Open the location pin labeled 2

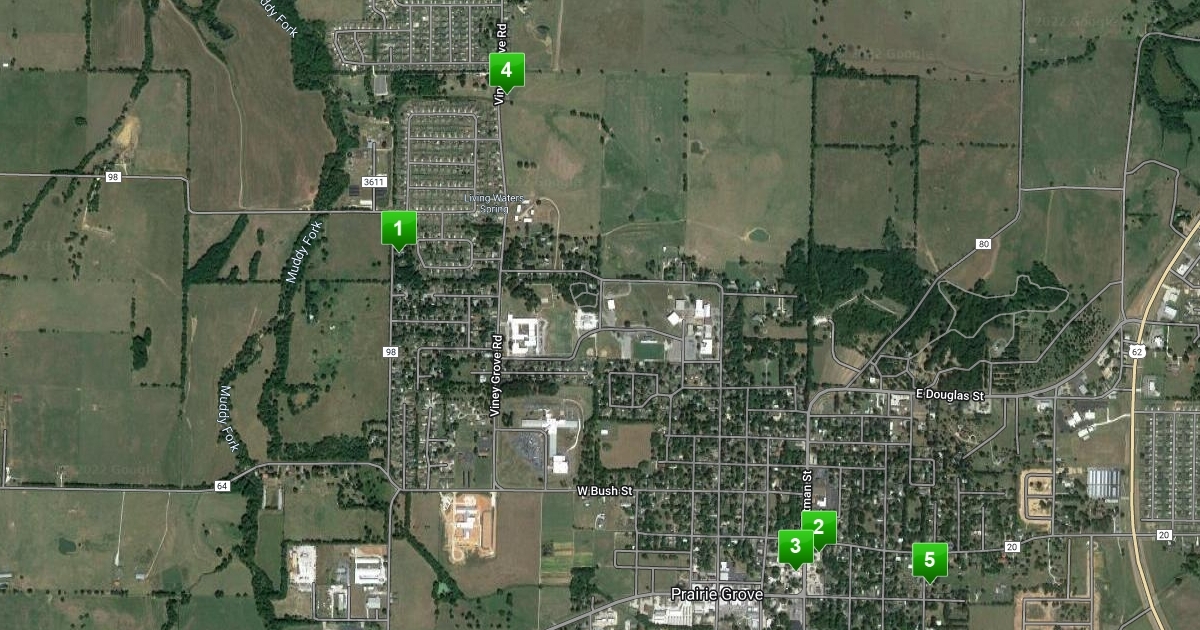pyautogui.click(x=819, y=527)
